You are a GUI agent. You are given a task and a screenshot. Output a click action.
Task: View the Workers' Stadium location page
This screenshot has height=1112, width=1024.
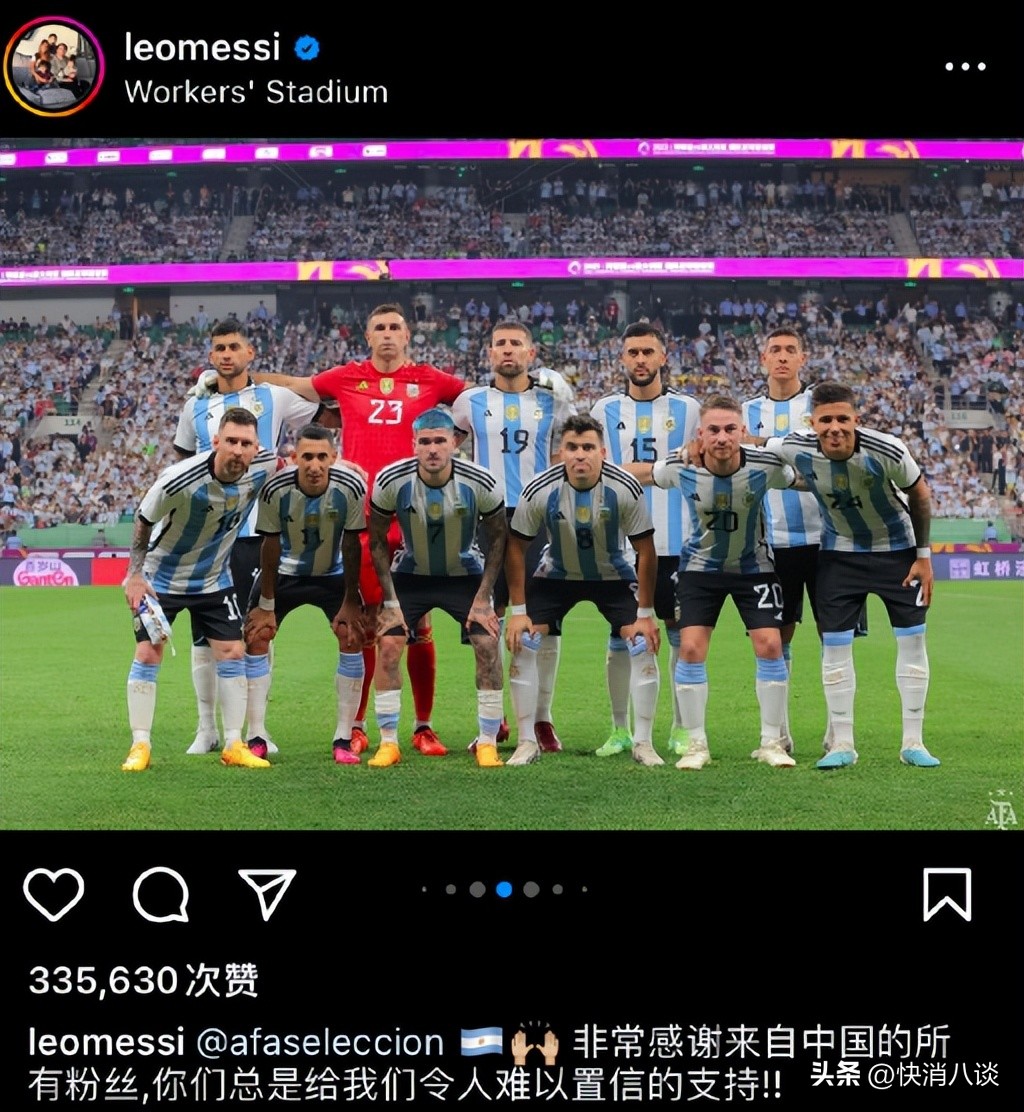[255, 91]
